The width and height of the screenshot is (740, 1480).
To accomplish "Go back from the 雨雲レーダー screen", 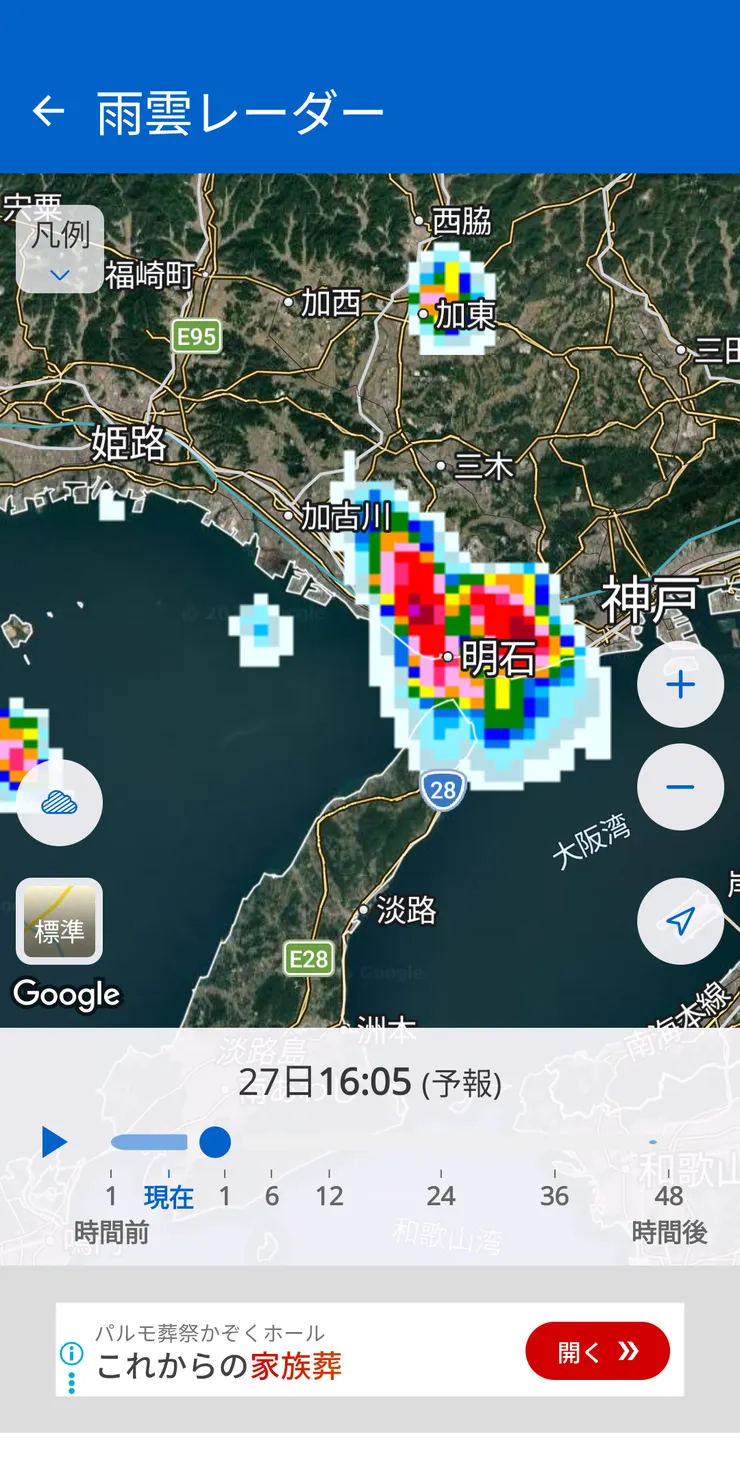I will point(48,111).
